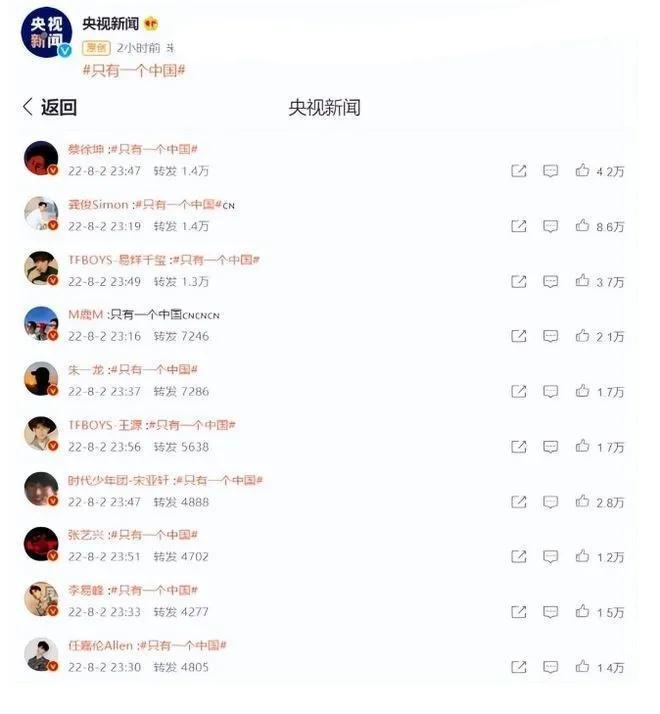Forward 朱一龙's repost
This screenshot has width=660, height=714.
coord(519,392)
